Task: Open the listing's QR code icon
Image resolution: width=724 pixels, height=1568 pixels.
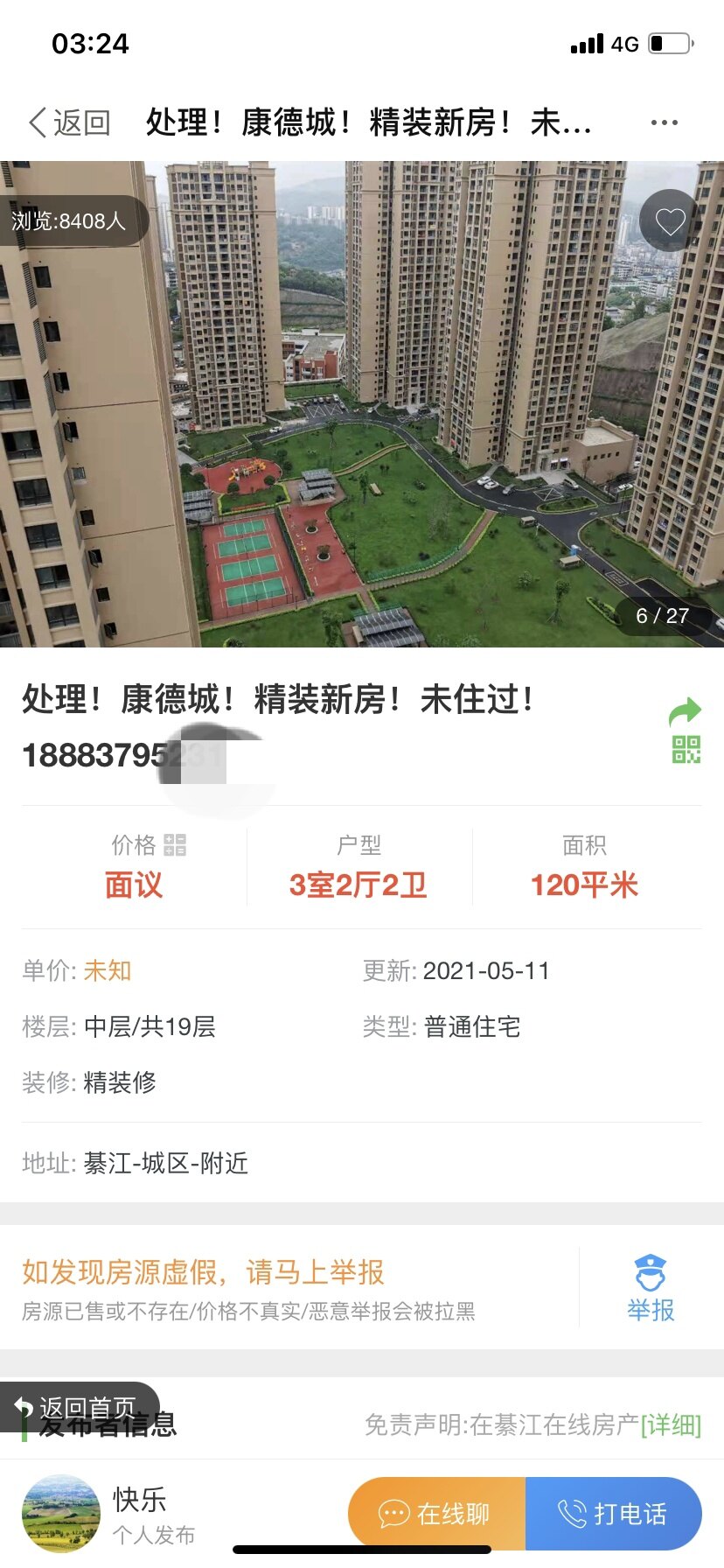Action: click(x=686, y=750)
